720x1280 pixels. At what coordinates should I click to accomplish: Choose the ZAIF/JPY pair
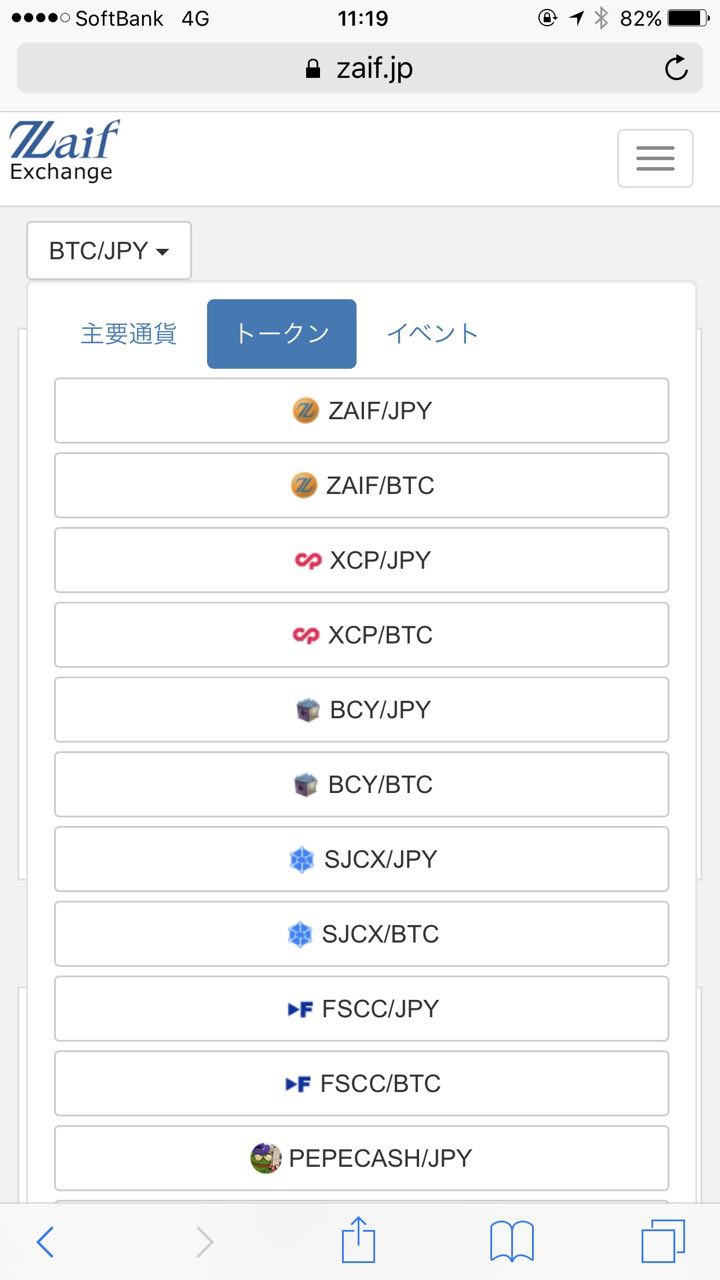pos(361,410)
